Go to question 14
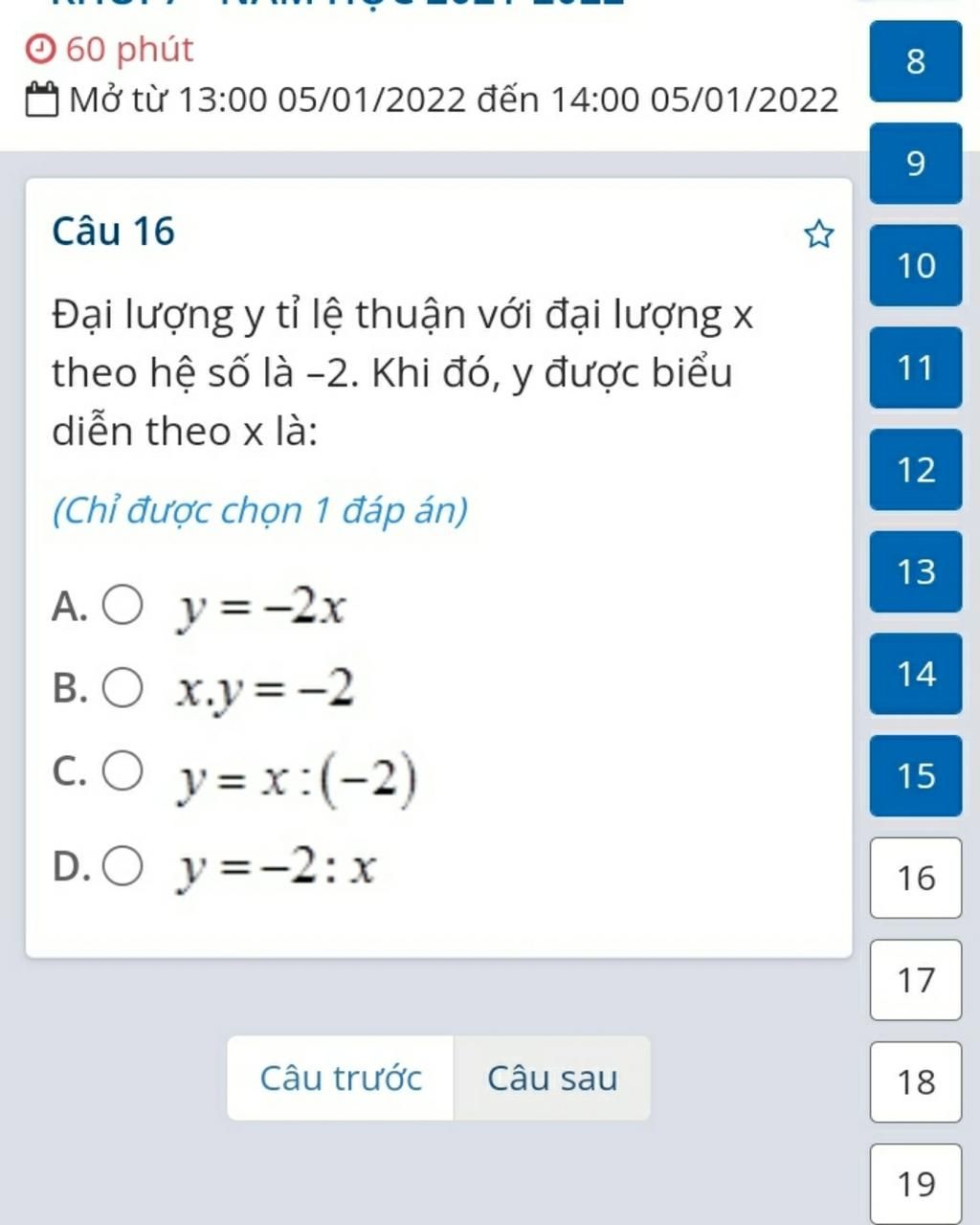Viewport: 980px width, 1225px height. coord(916,674)
